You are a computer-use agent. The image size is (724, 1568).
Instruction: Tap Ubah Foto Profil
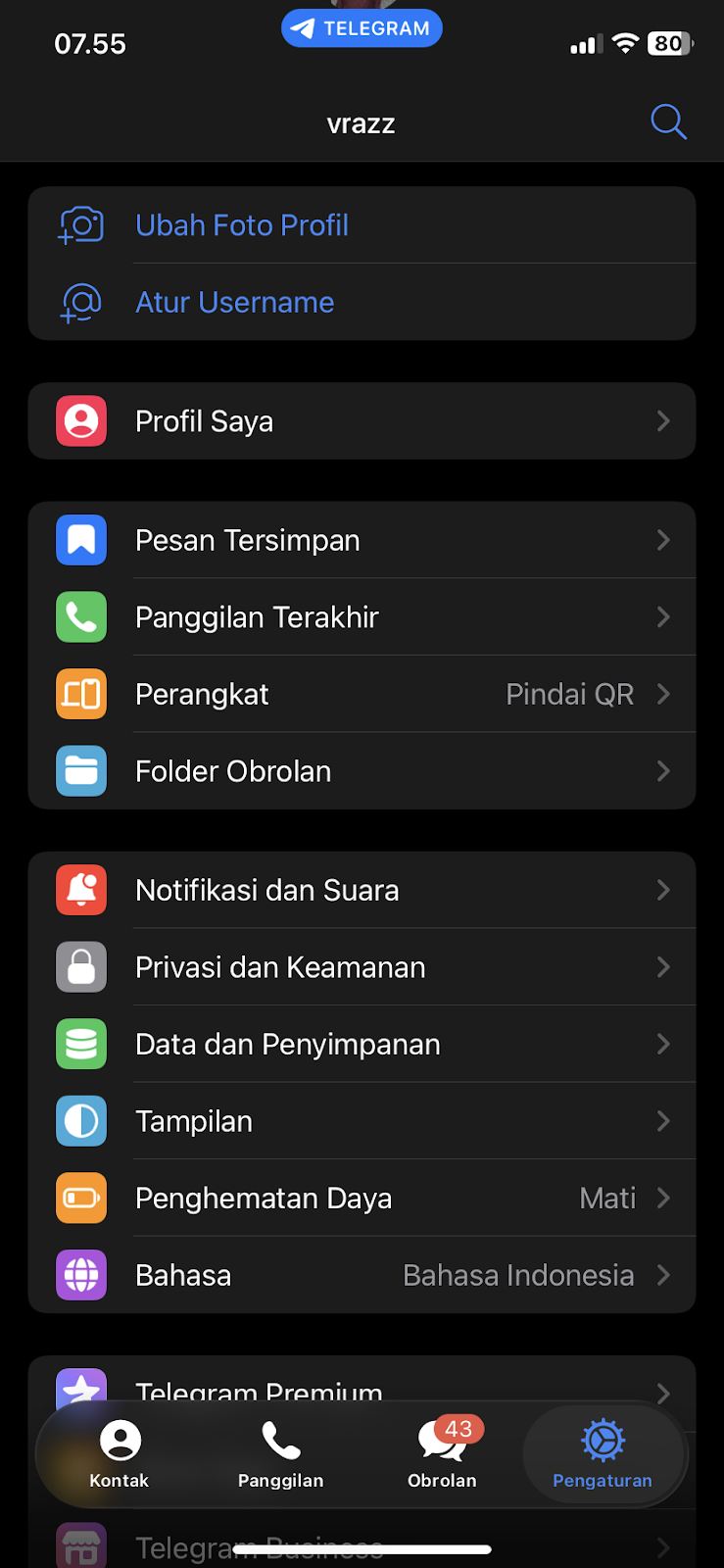[x=242, y=225]
